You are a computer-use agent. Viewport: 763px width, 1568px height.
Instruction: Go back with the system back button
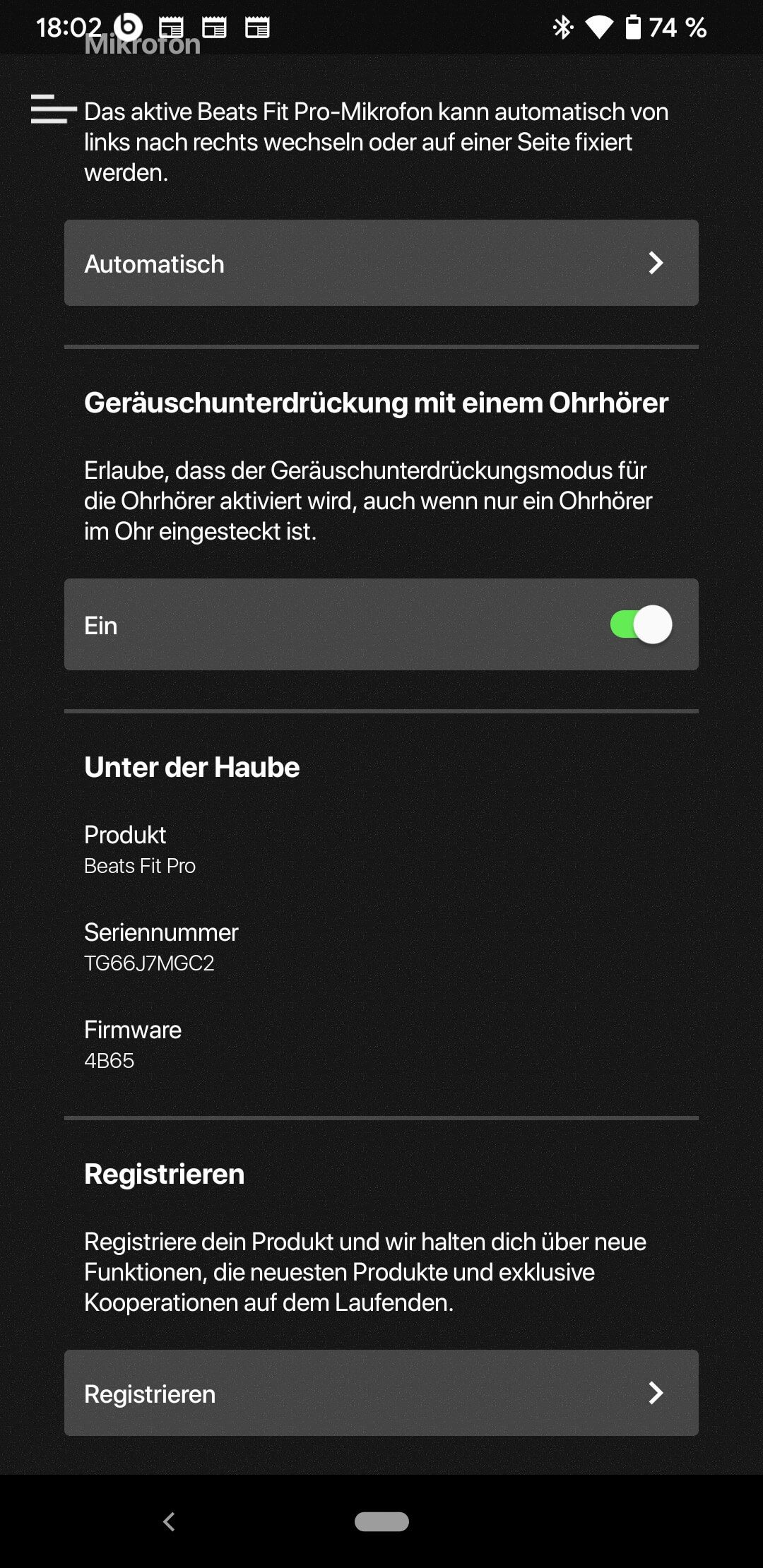click(x=169, y=1521)
